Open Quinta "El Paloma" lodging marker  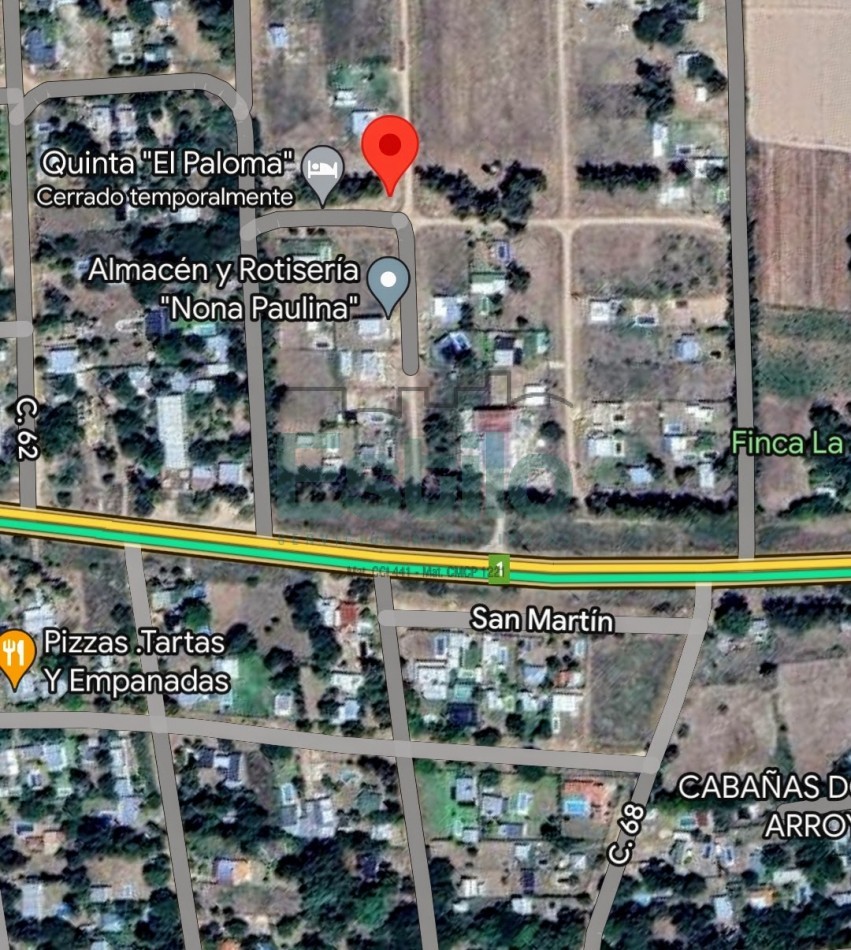322,170
